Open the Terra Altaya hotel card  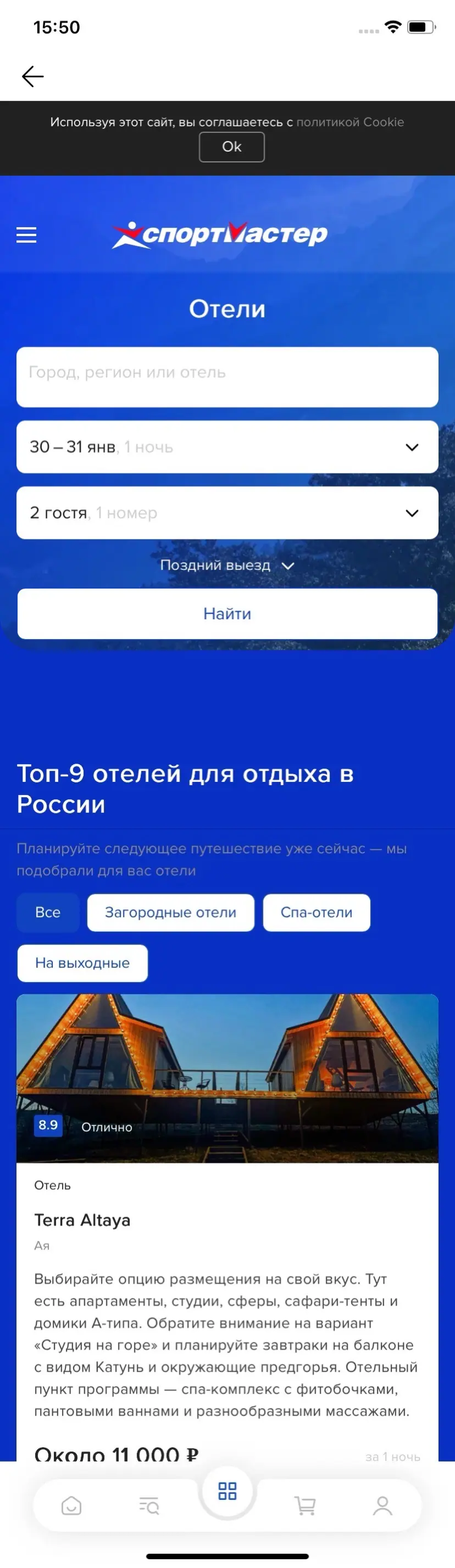tap(82, 1220)
